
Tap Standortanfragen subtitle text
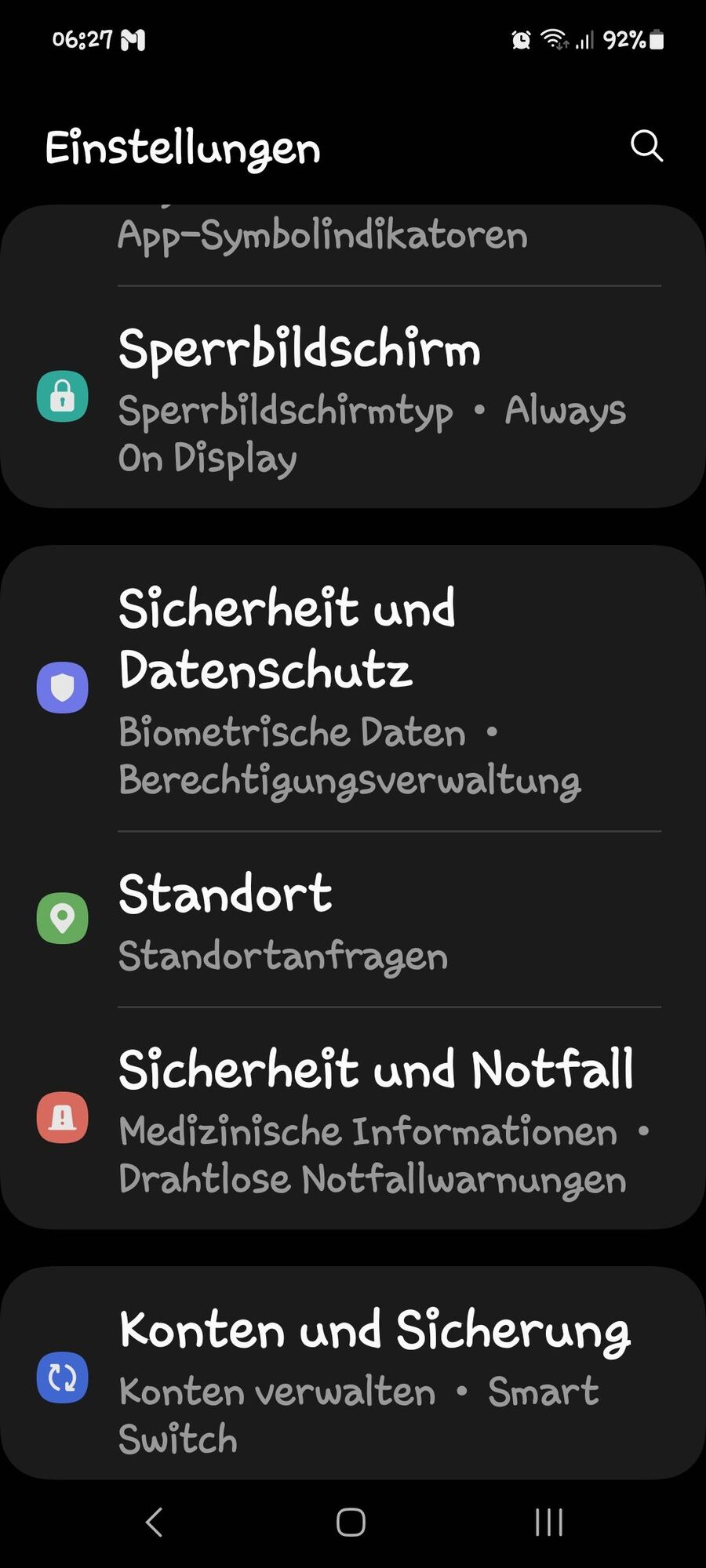point(283,956)
